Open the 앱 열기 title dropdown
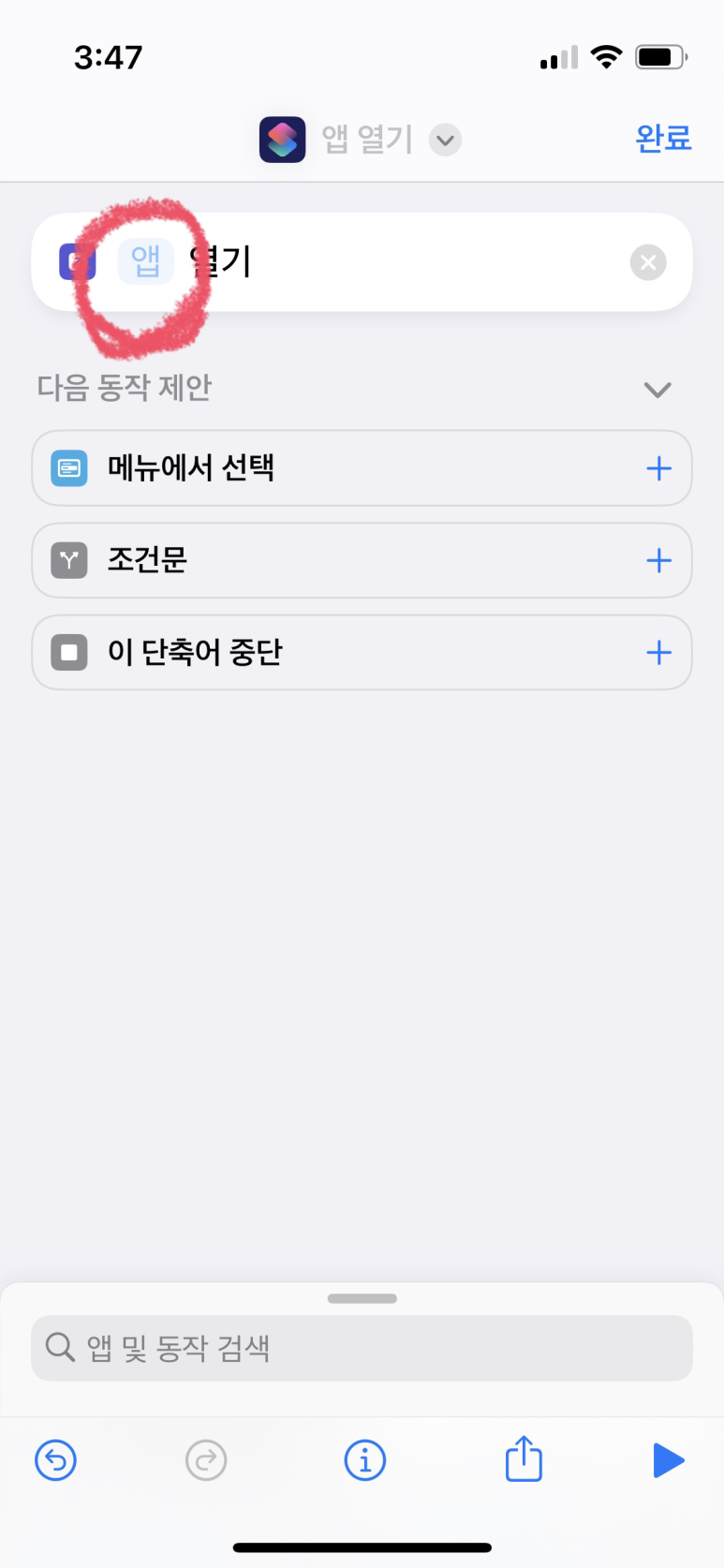Image resolution: width=724 pixels, height=1568 pixels. tap(445, 141)
